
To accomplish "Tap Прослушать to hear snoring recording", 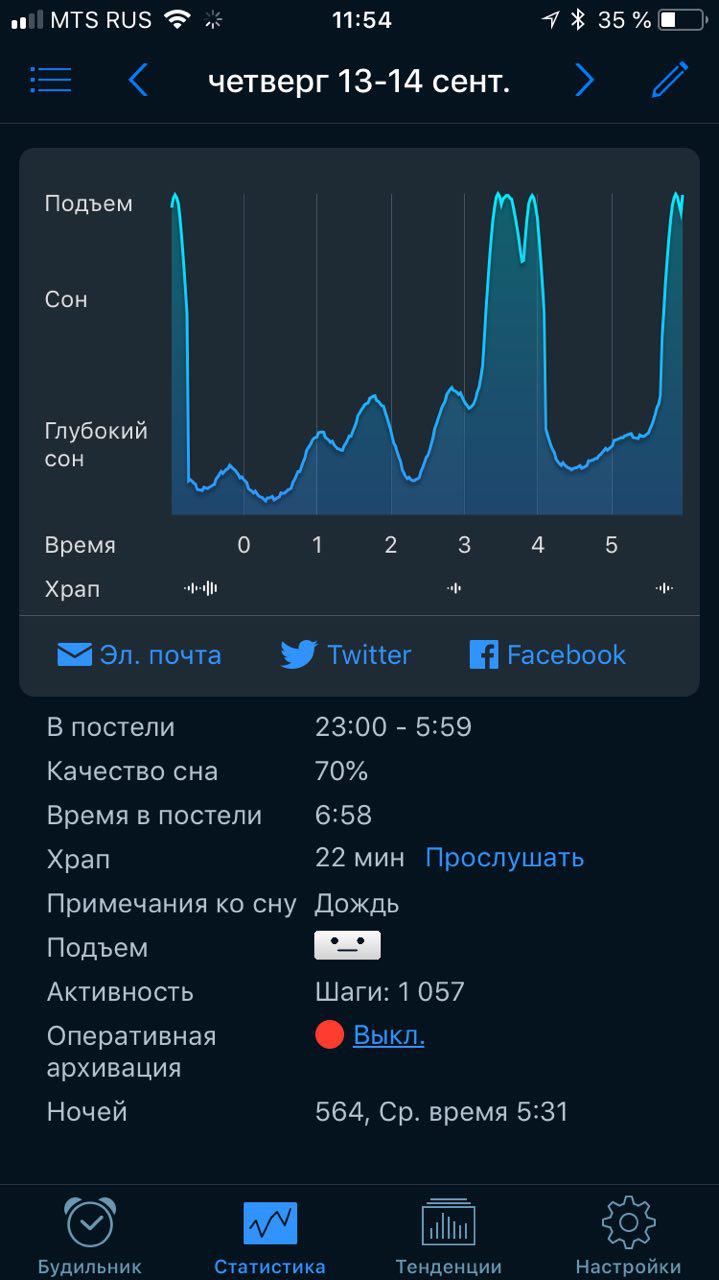I will pyautogui.click(x=505, y=858).
